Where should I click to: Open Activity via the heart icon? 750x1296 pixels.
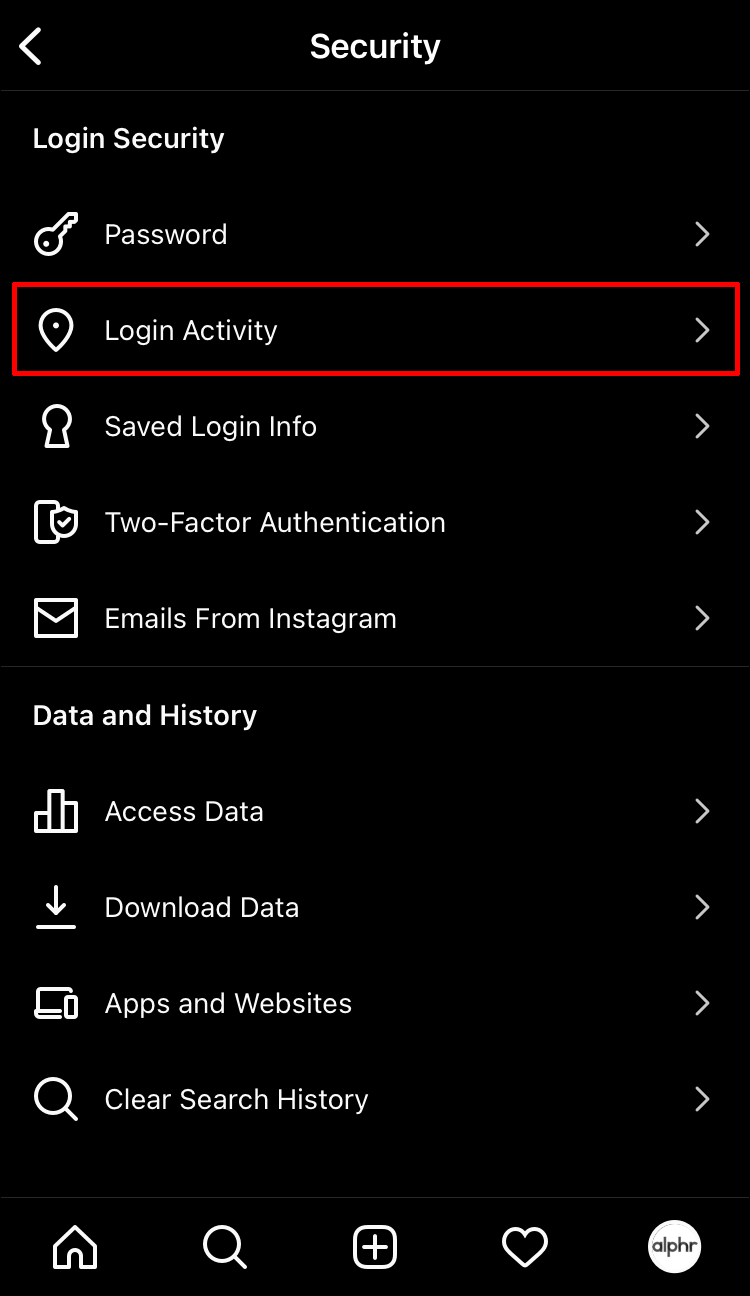click(x=525, y=1247)
